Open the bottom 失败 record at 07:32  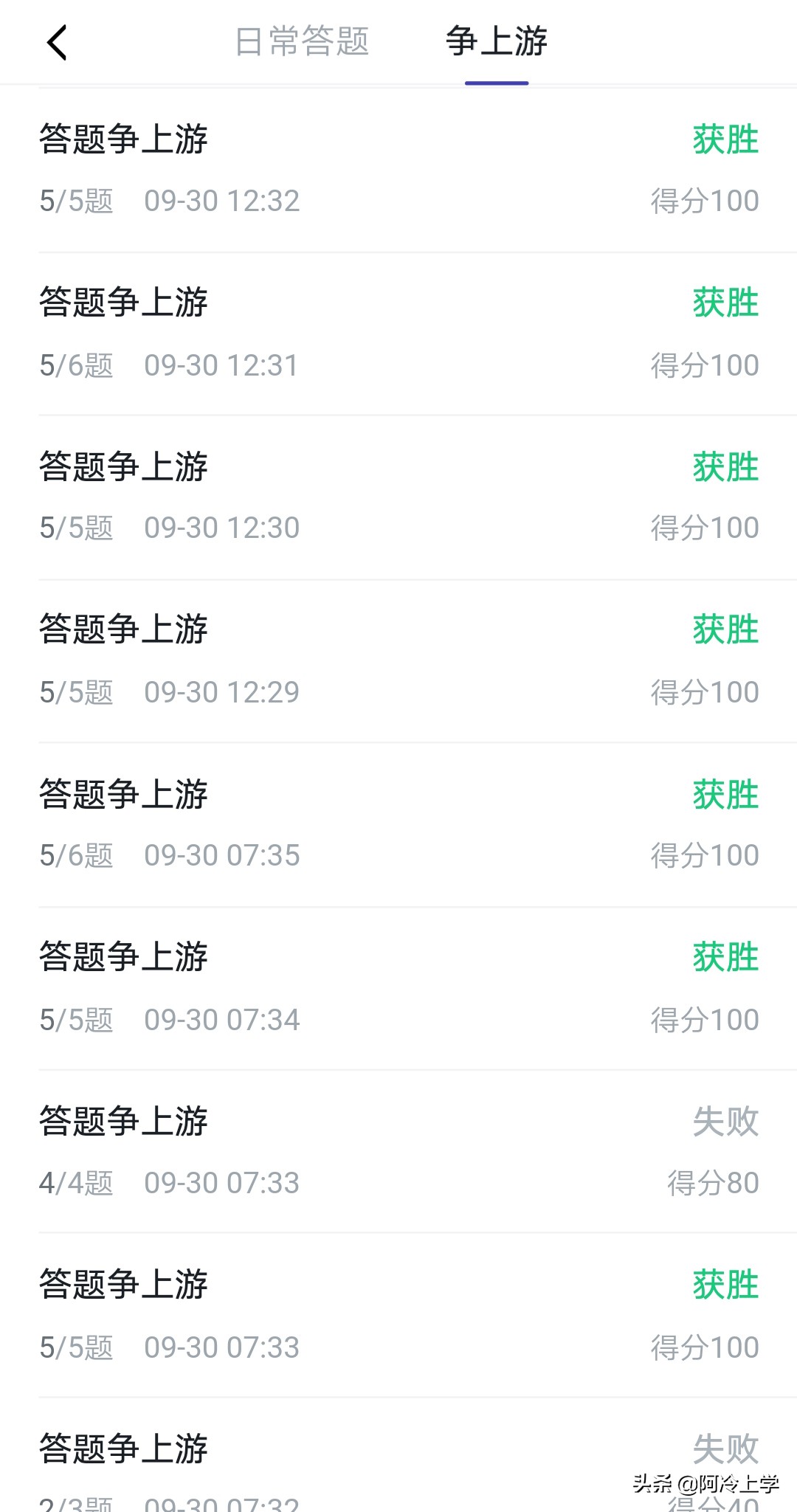pos(398,1468)
